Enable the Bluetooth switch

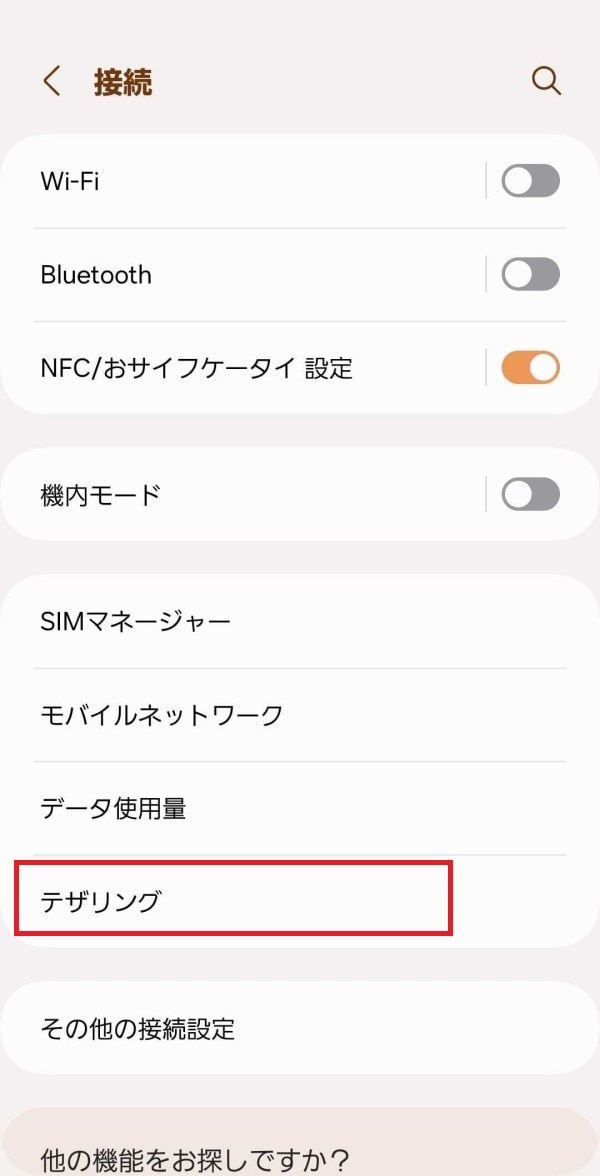point(530,274)
